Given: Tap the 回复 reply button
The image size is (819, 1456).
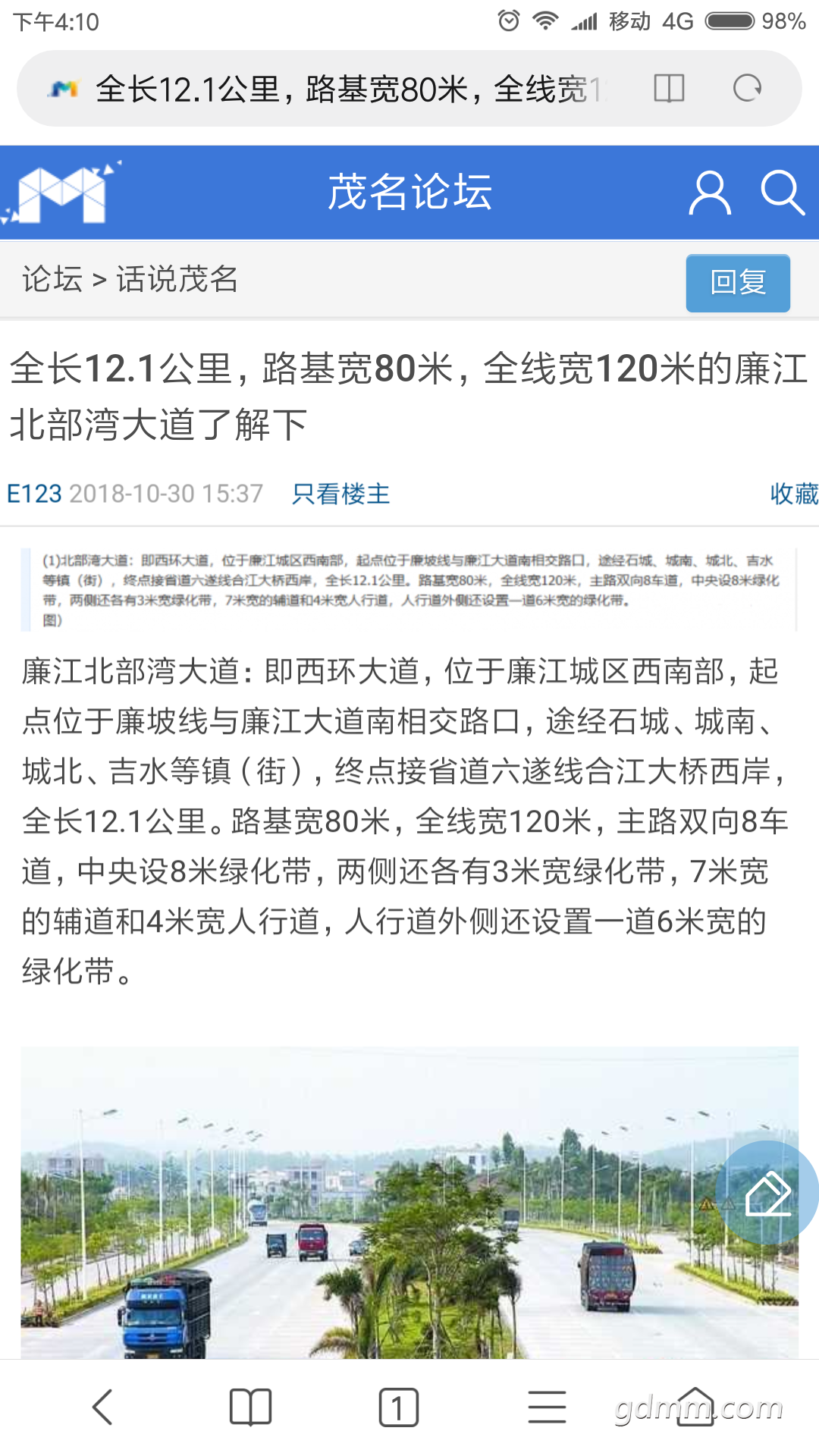Looking at the screenshot, I should 738,283.
